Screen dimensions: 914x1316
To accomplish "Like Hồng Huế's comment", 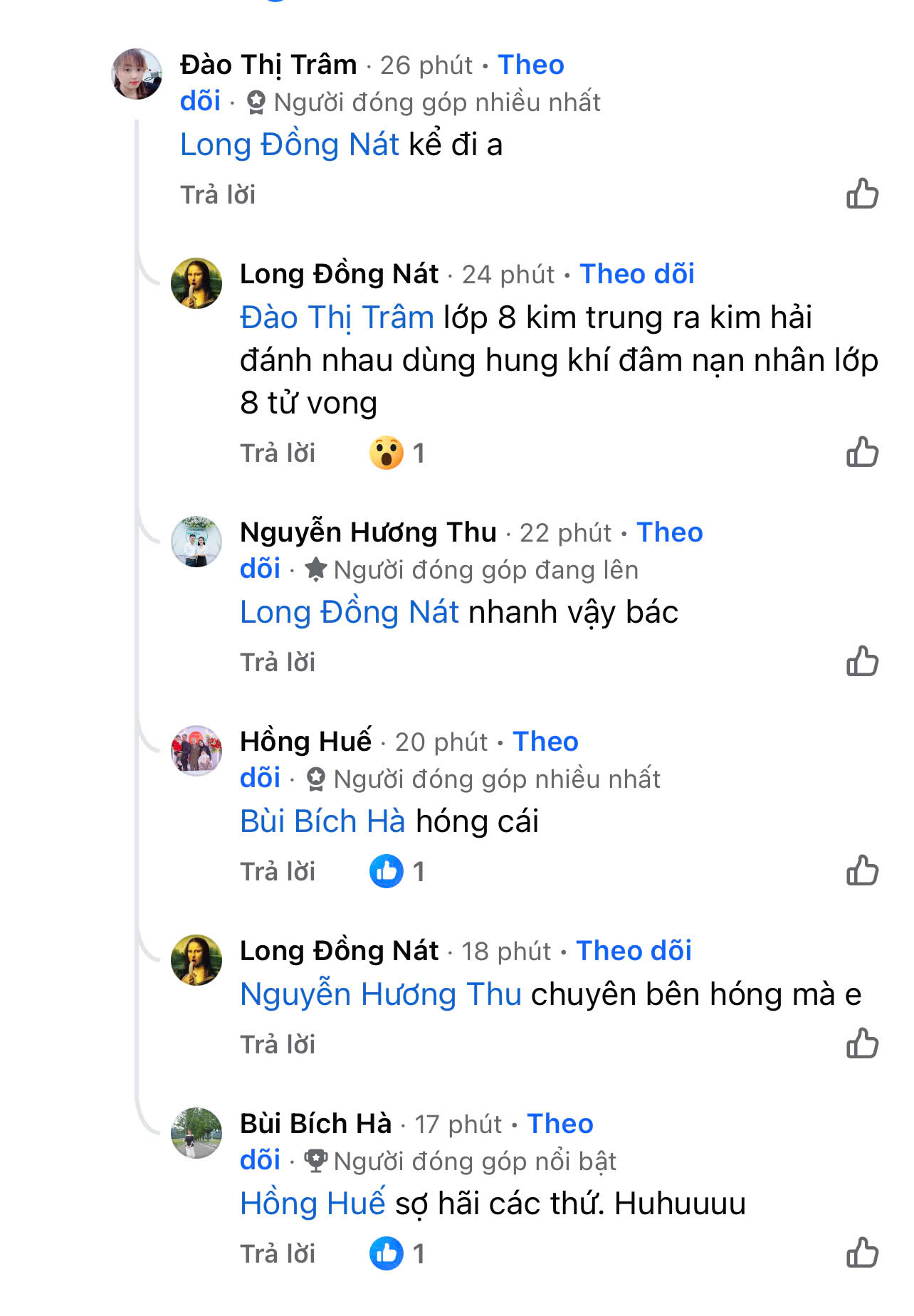I will coord(862,870).
